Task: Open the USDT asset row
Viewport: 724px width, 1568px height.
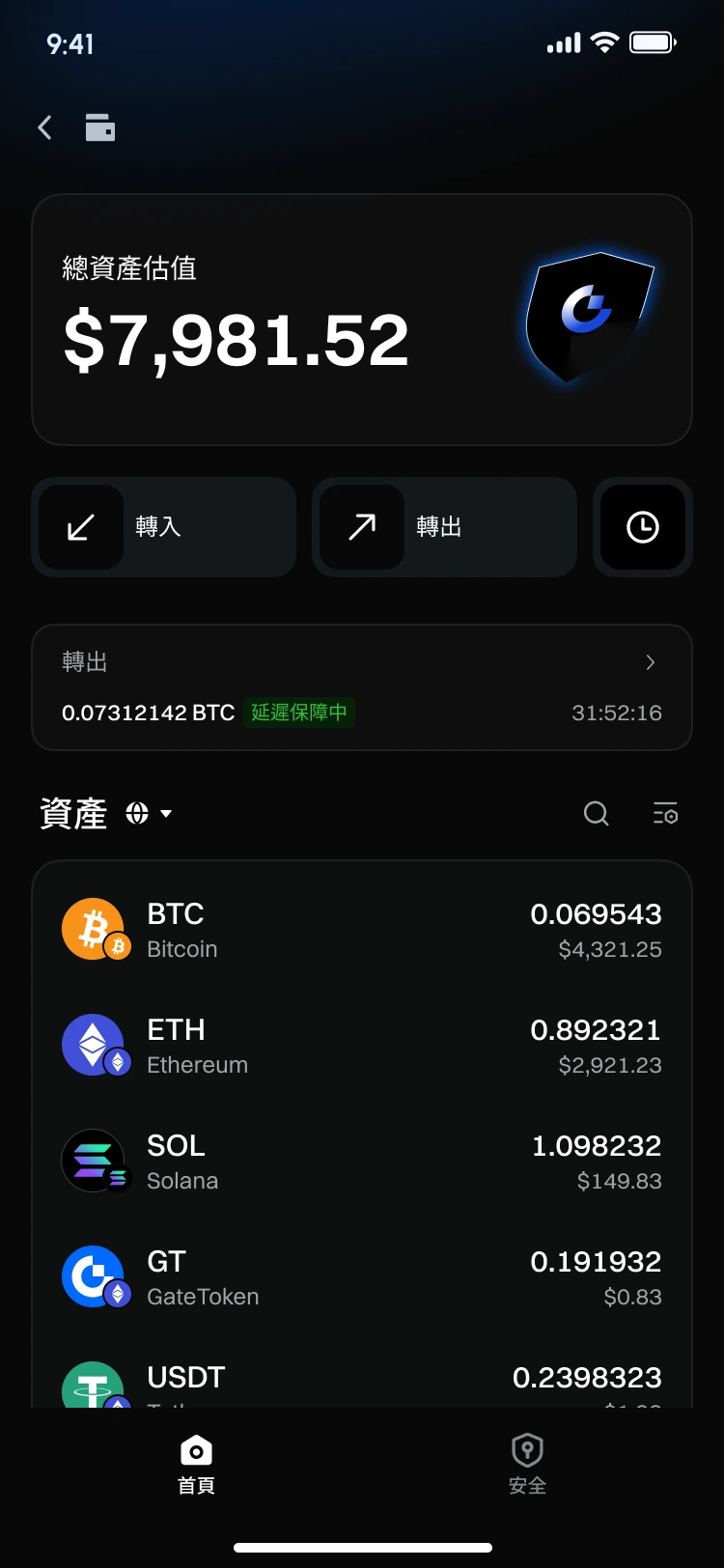Action: coord(361,1383)
